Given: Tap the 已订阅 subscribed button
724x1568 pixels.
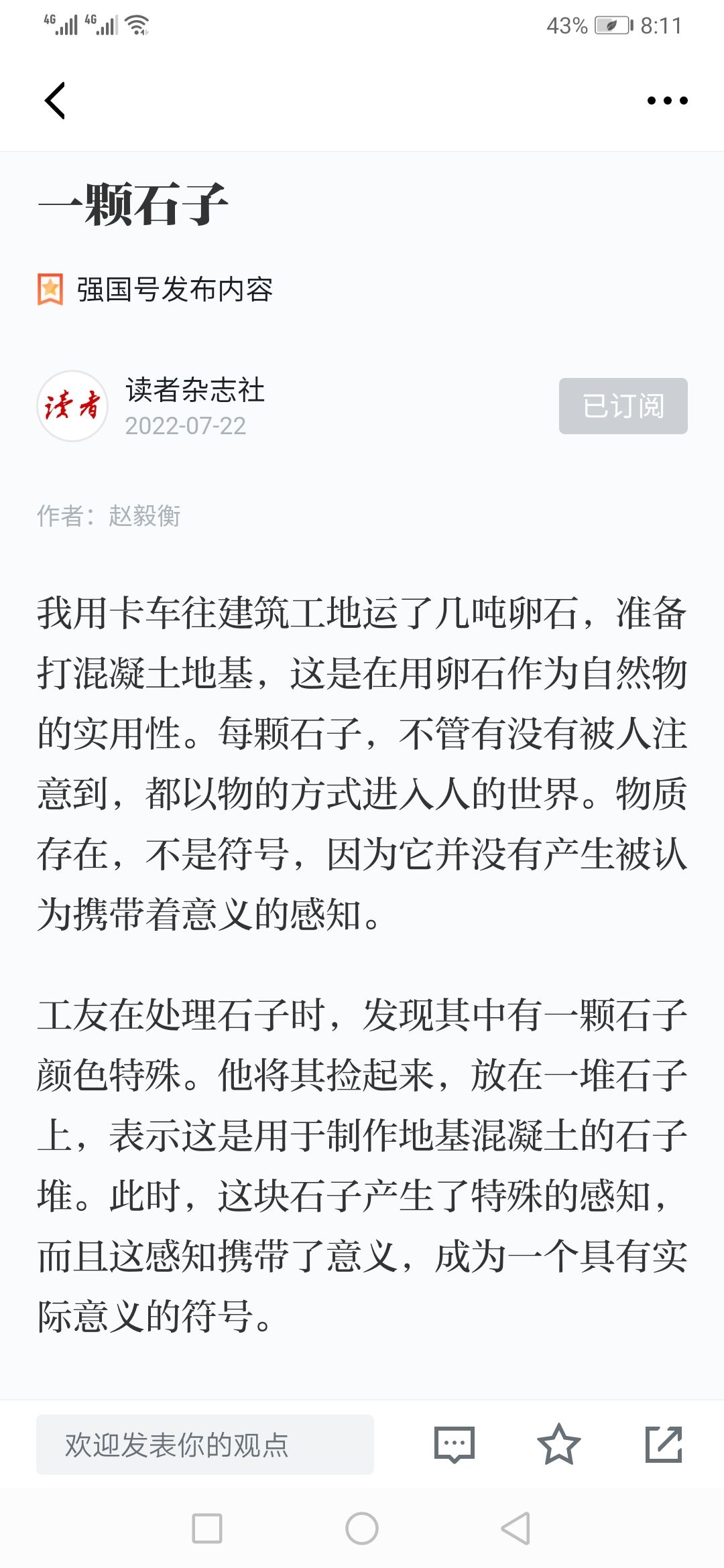Looking at the screenshot, I should [x=623, y=406].
